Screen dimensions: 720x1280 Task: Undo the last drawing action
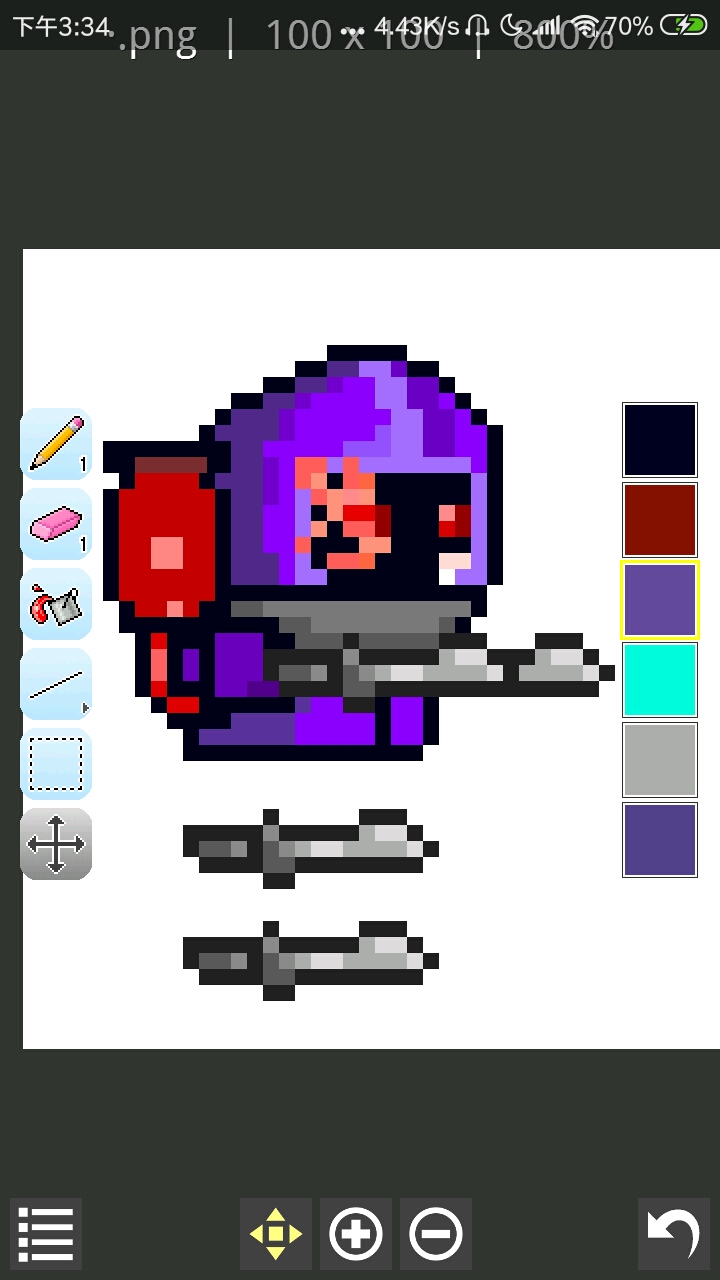674,1234
